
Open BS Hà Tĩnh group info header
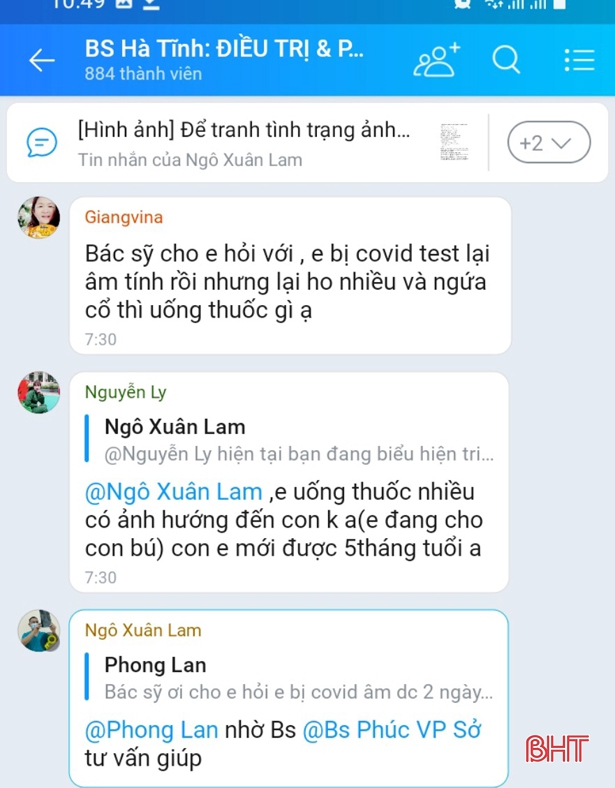(224, 60)
